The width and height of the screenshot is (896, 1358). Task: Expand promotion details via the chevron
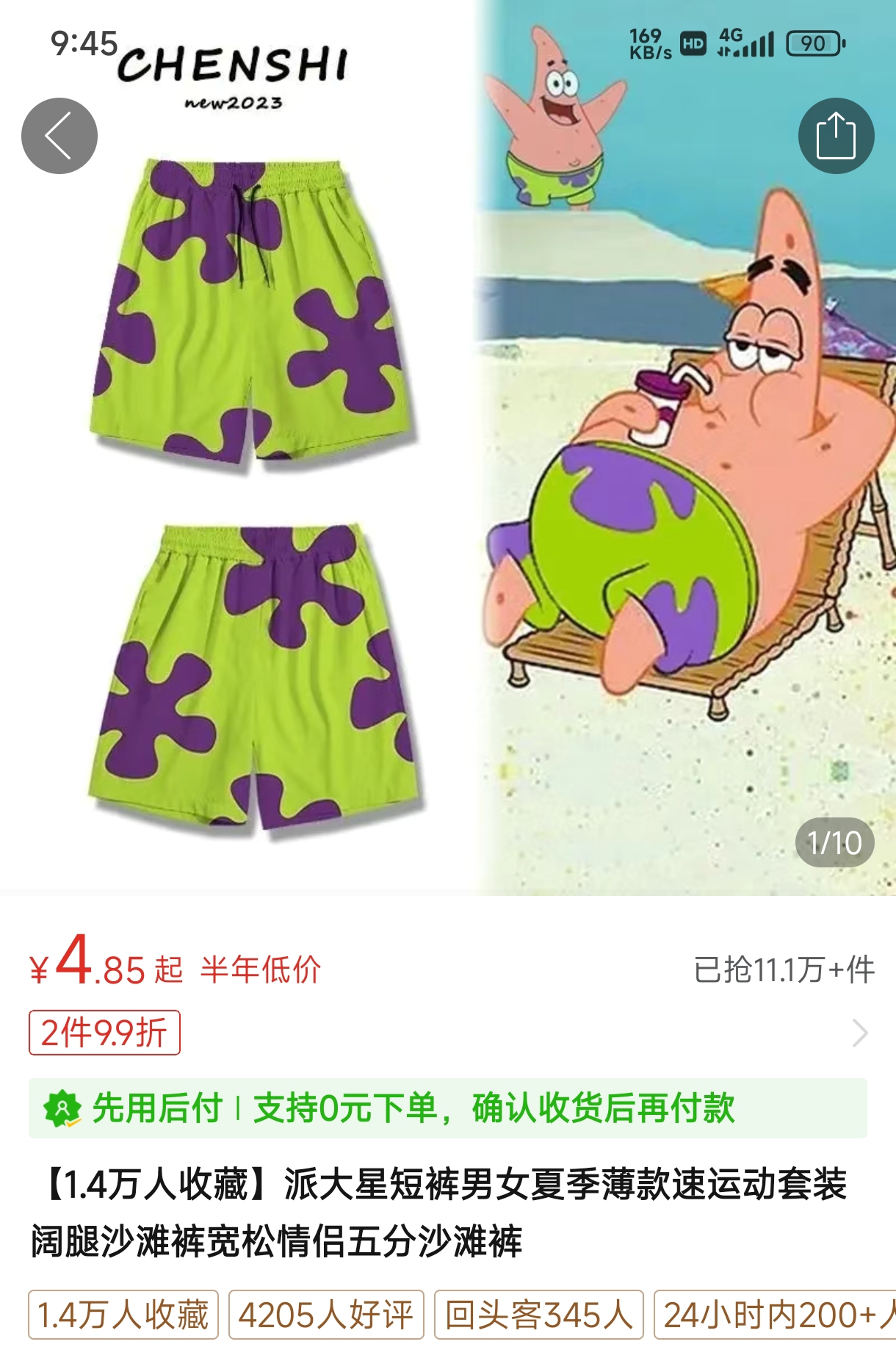(x=859, y=1033)
